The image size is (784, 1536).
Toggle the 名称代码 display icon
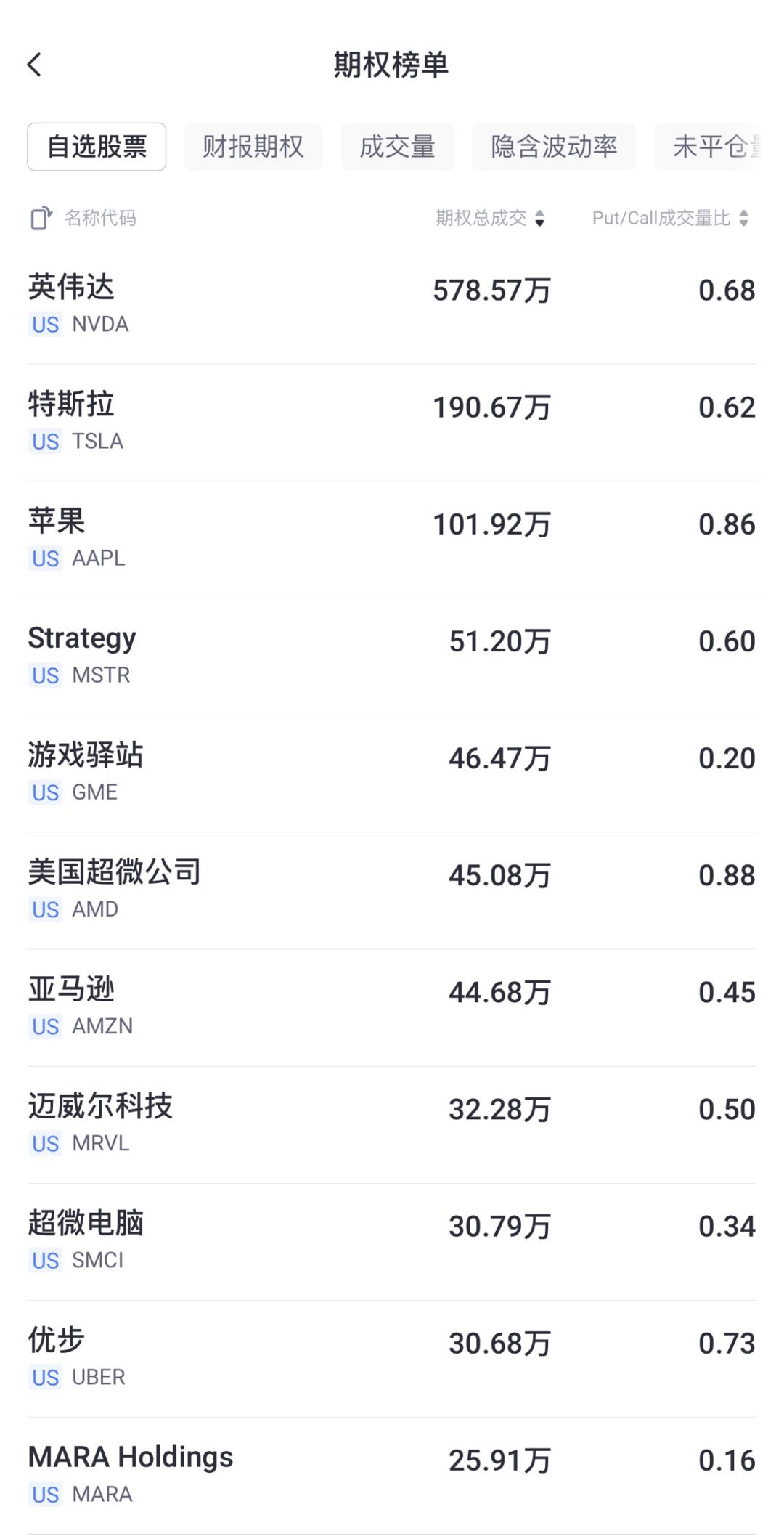pyautogui.click(x=41, y=218)
